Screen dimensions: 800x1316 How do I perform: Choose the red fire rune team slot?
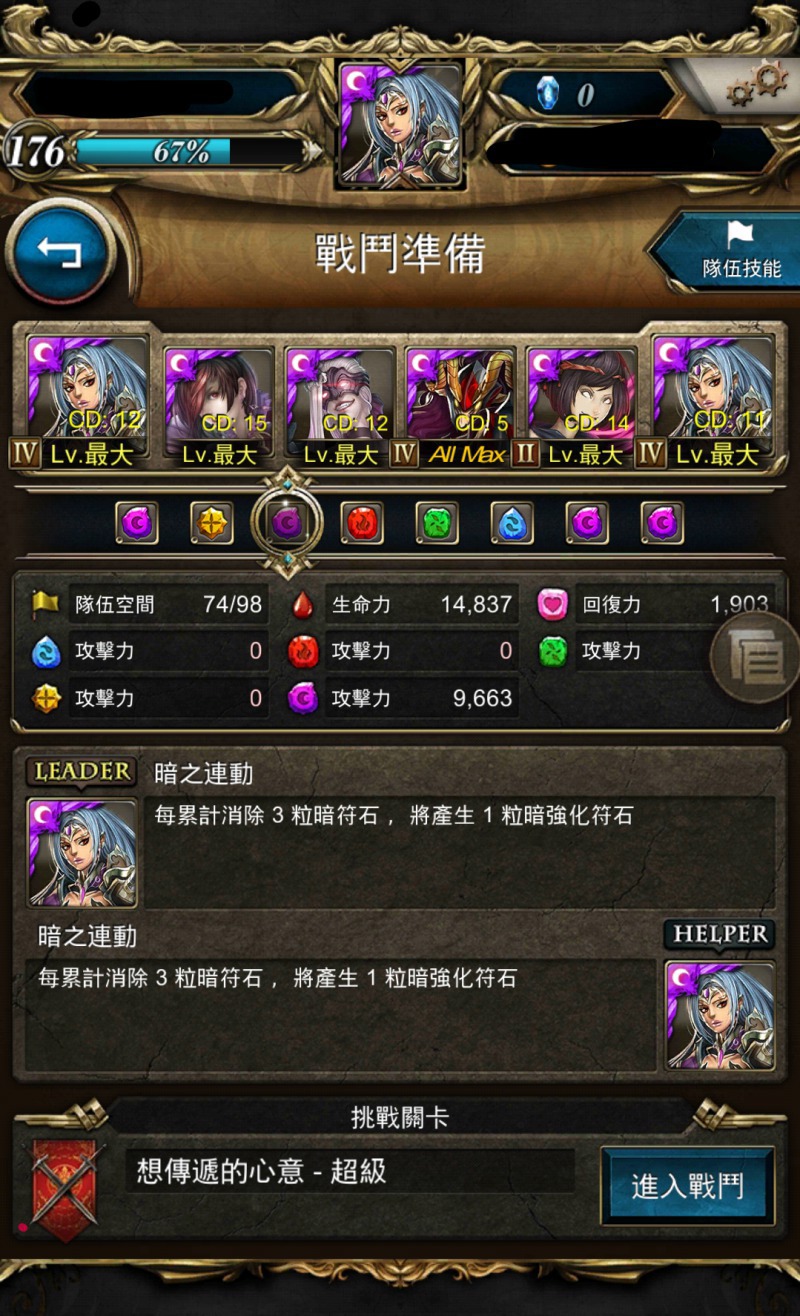click(362, 523)
